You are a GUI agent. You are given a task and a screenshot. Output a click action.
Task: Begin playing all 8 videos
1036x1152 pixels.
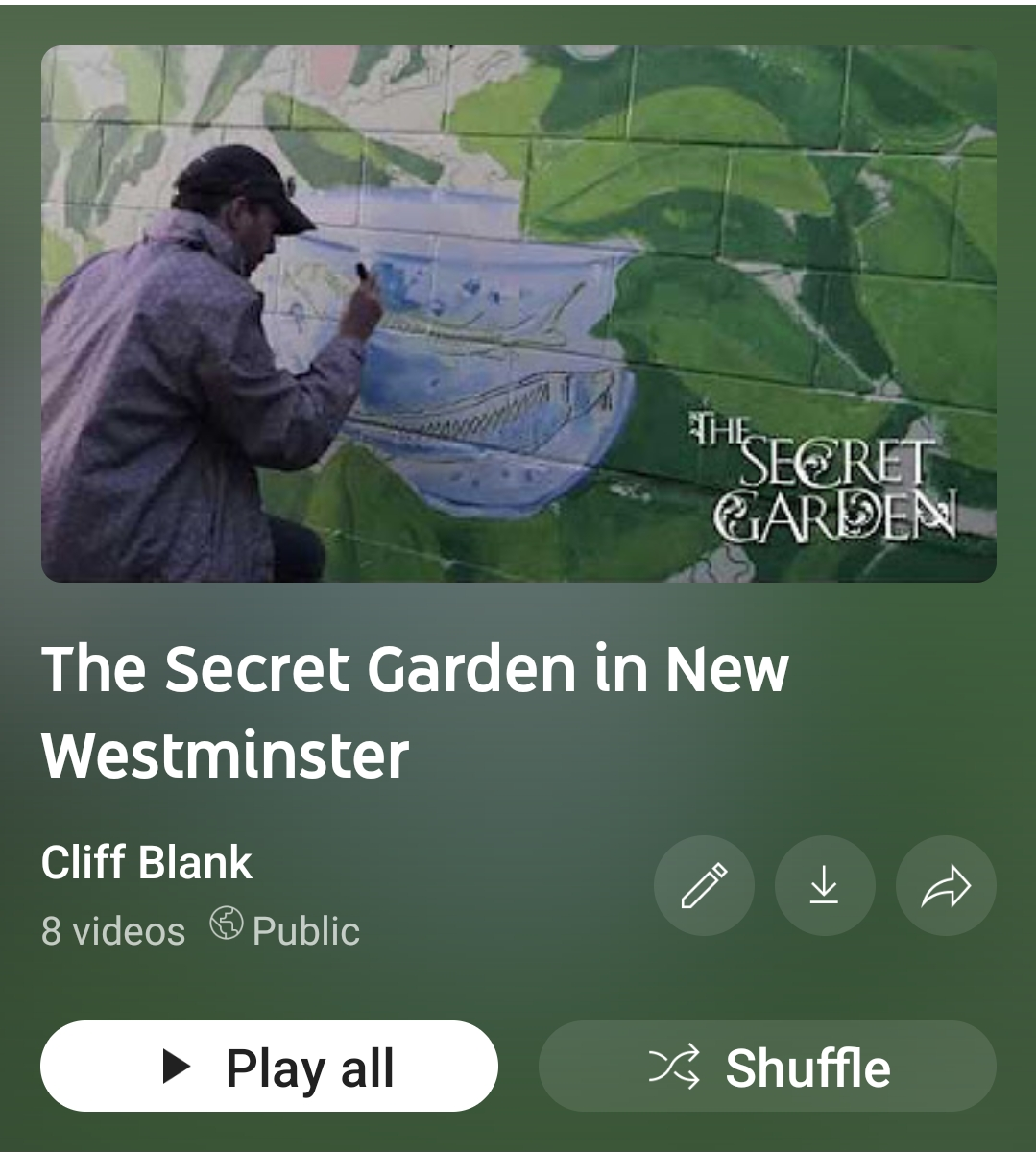click(x=270, y=1066)
